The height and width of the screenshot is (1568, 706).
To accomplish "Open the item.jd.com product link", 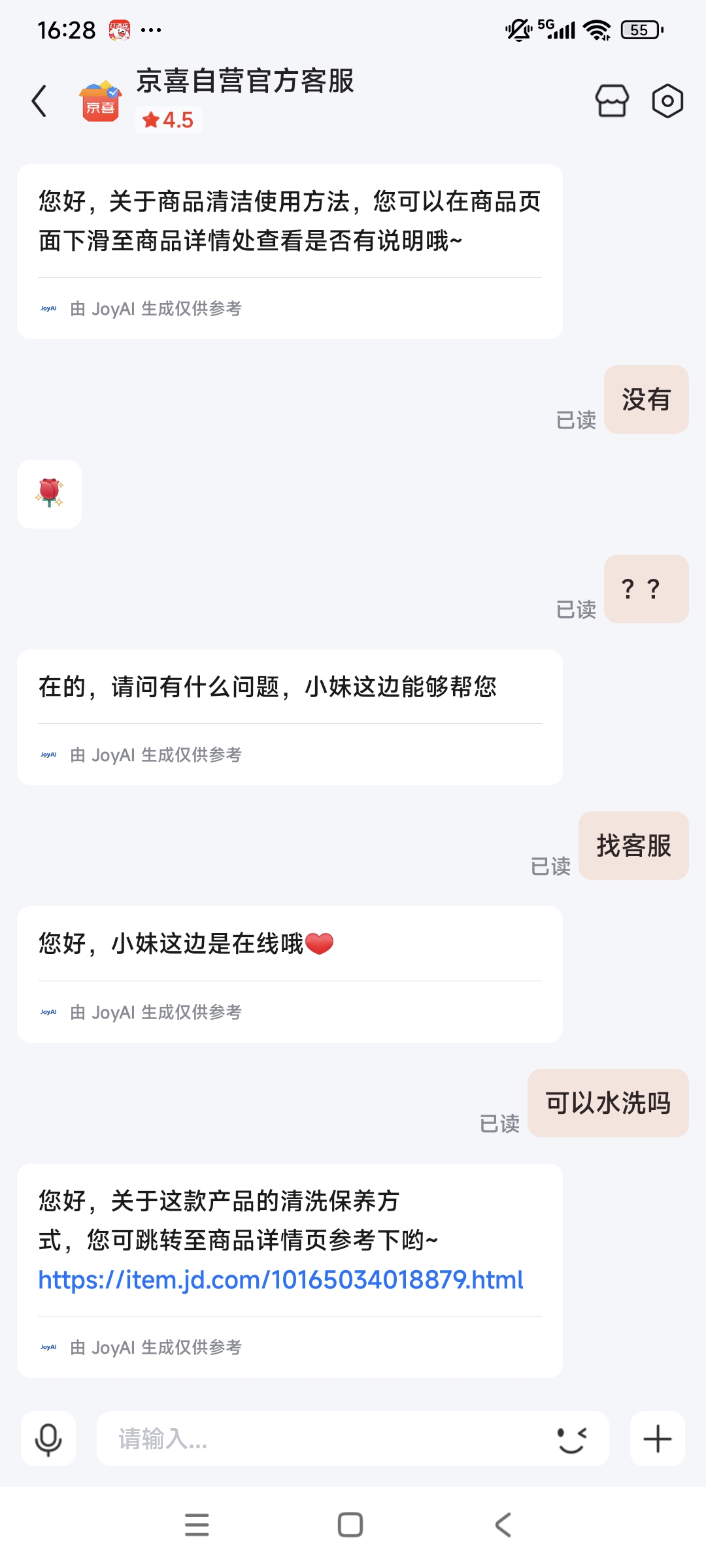I will [x=280, y=1280].
